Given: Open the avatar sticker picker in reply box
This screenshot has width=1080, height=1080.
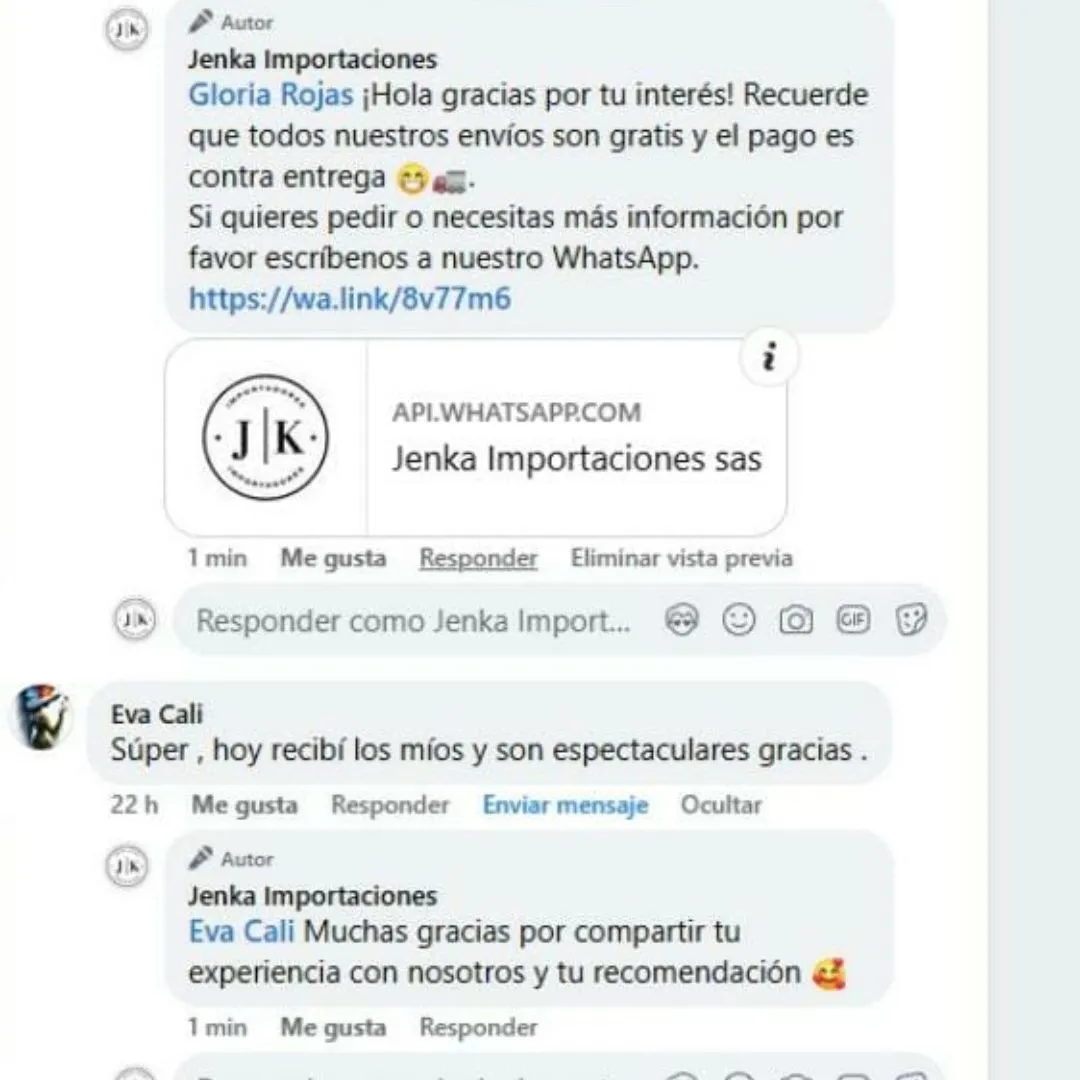Looking at the screenshot, I should pyautogui.click(x=682, y=621).
